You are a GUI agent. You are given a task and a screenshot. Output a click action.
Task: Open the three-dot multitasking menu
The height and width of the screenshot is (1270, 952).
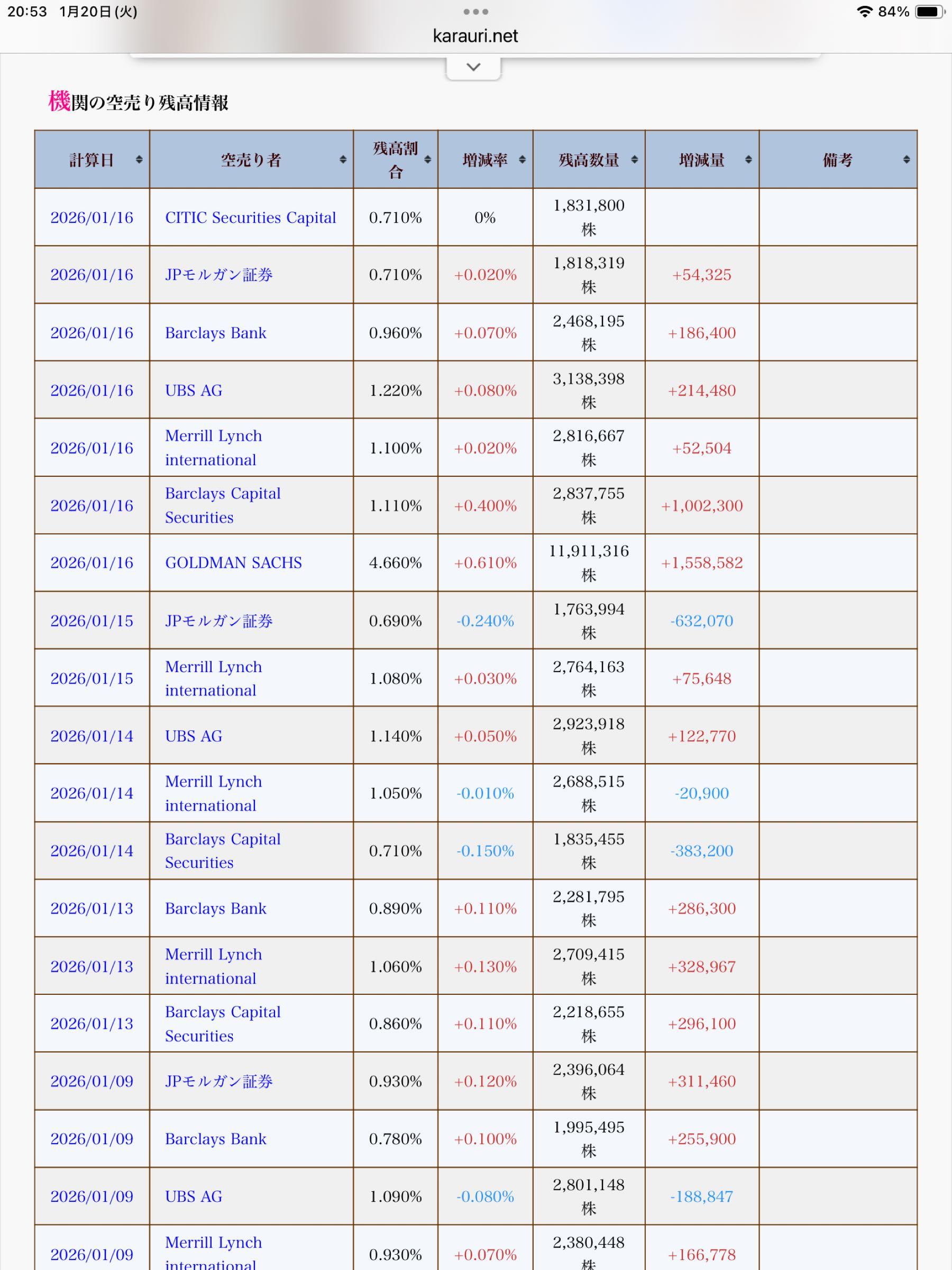[x=475, y=12]
